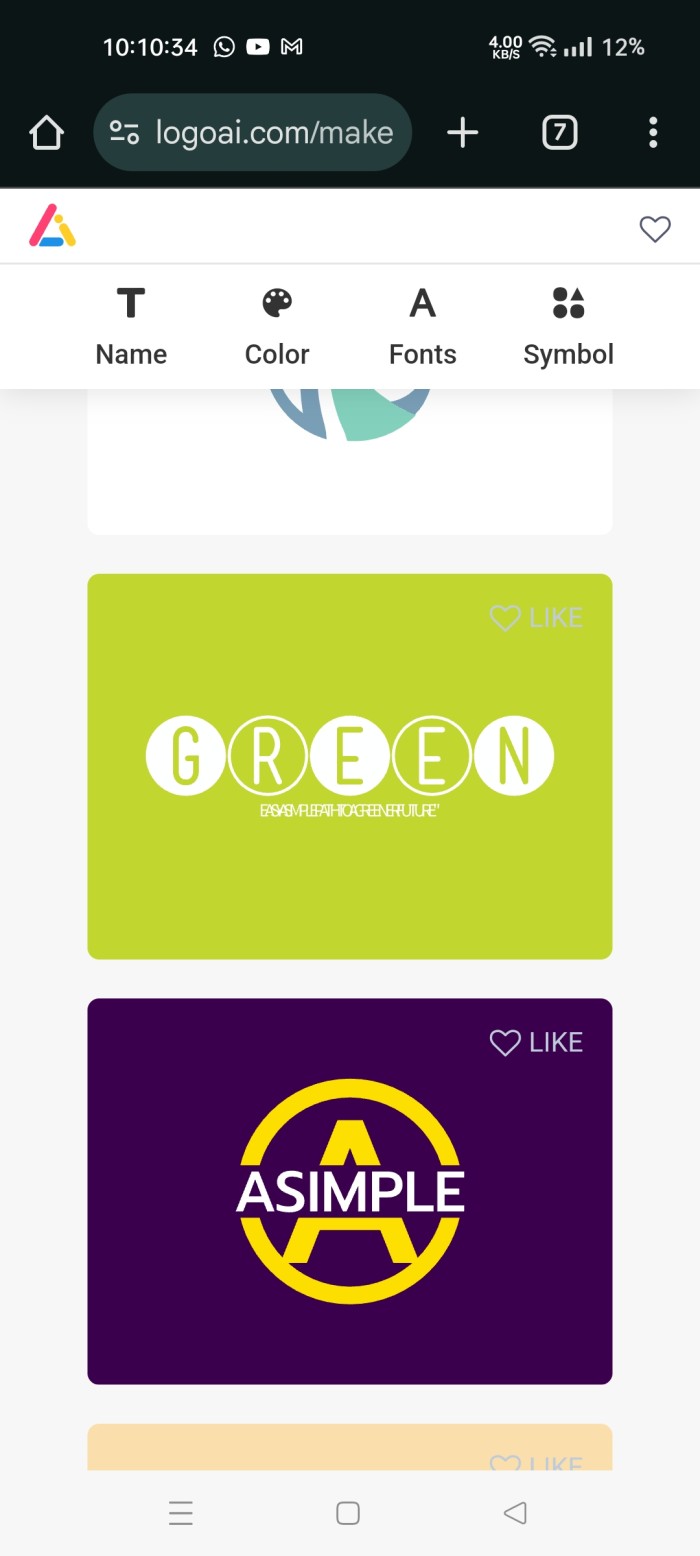
Task: Open the Symbol options
Action: click(568, 326)
